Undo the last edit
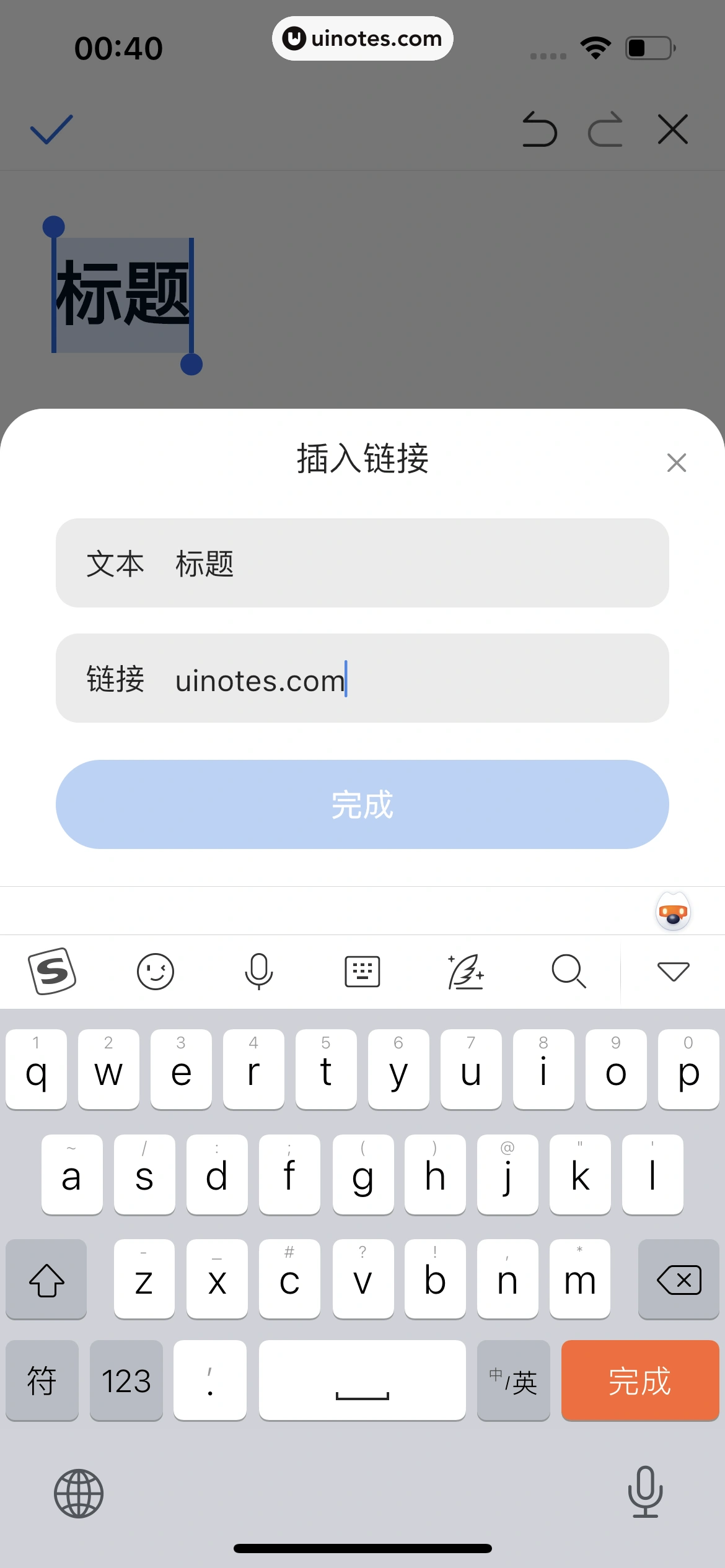 coord(539,130)
